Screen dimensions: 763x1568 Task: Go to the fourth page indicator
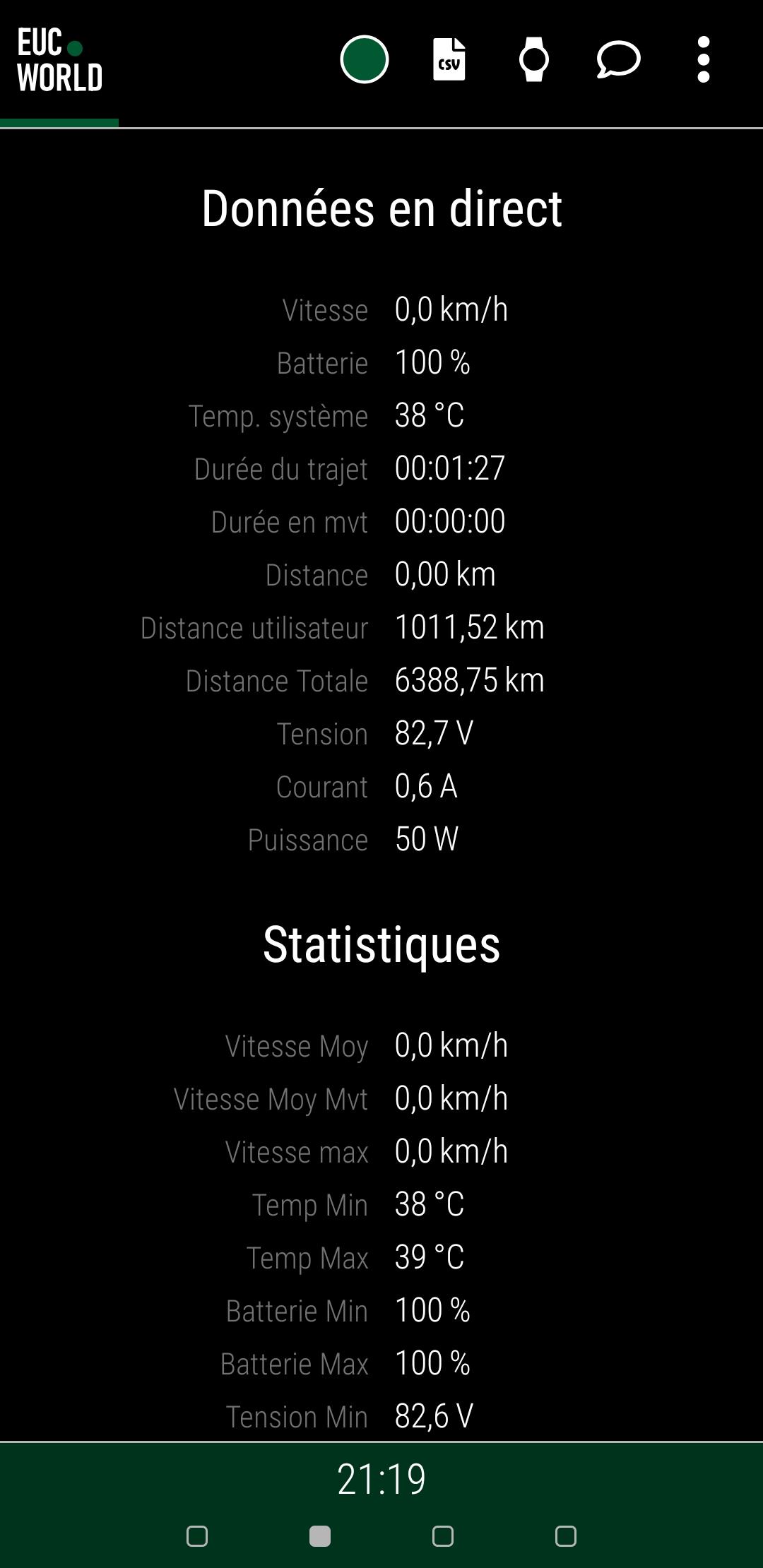[566, 1536]
